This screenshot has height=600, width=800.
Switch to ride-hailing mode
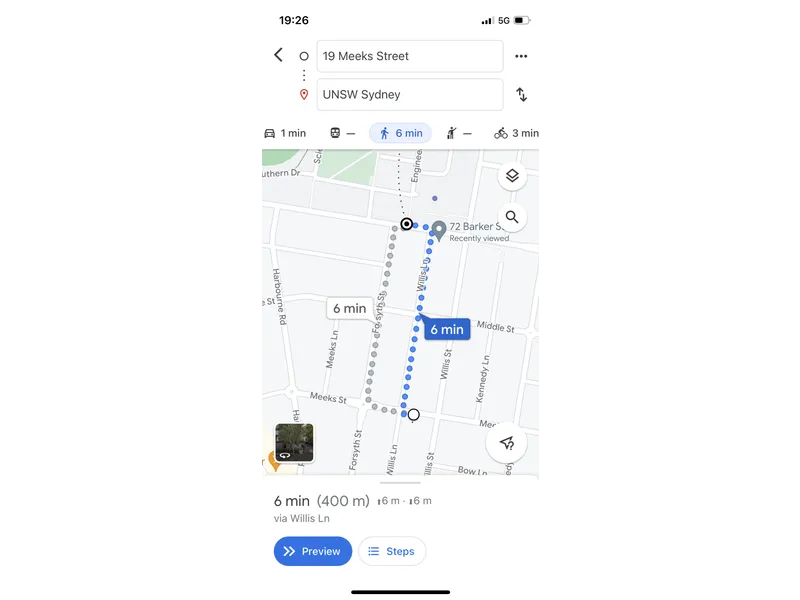[458, 133]
